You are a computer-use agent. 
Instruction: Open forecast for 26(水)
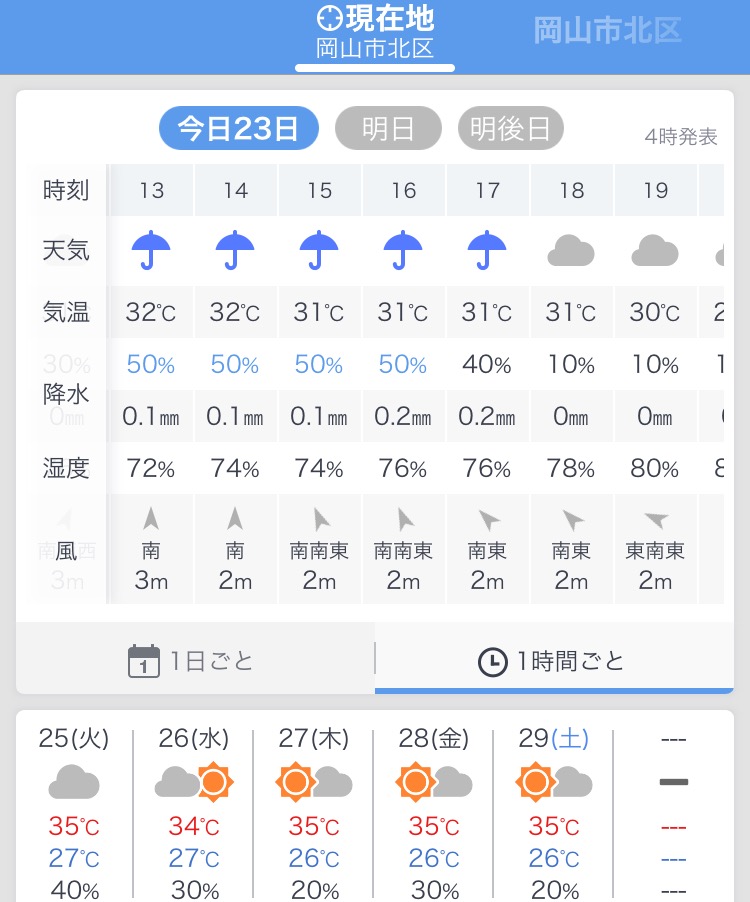tap(194, 810)
